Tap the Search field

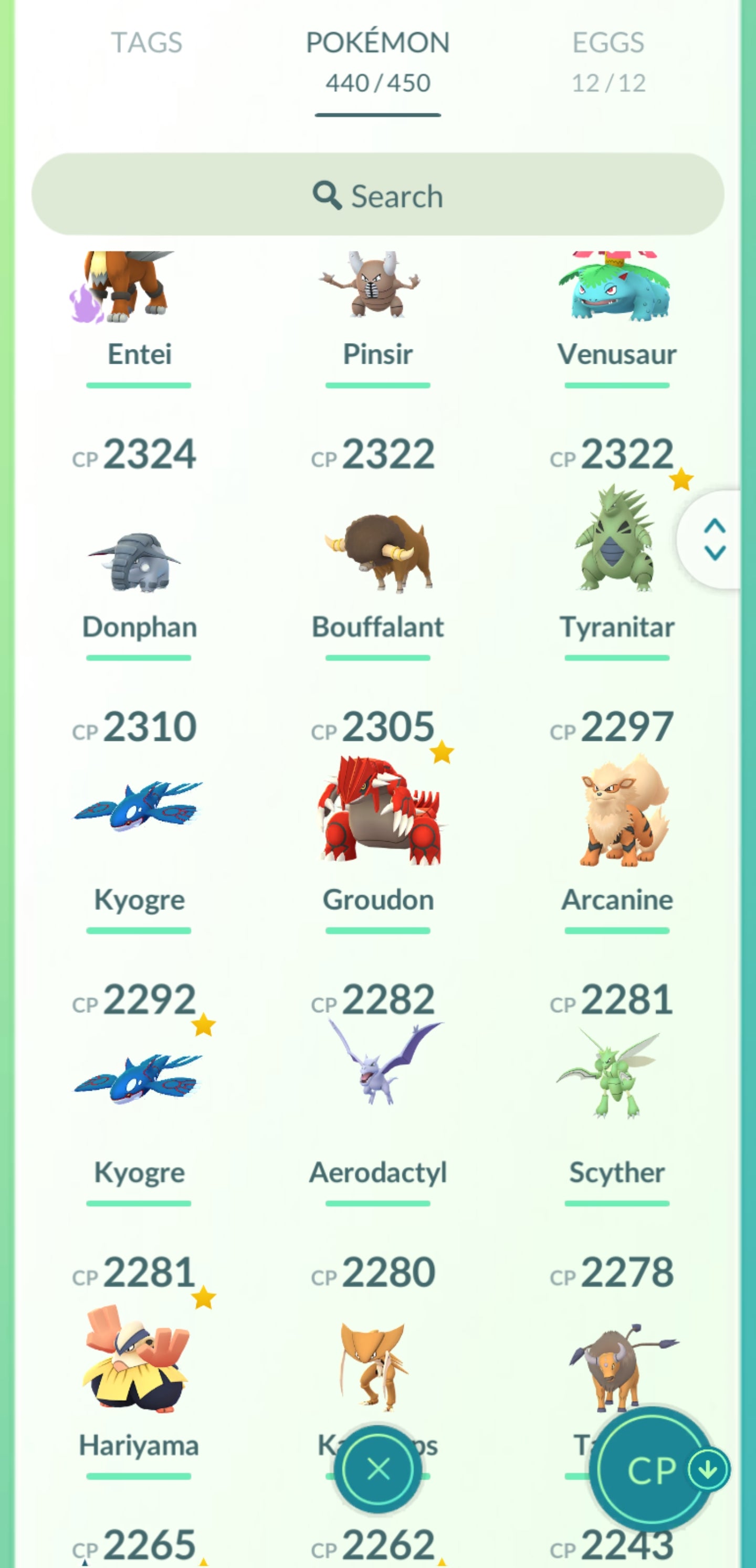(x=377, y=195)
